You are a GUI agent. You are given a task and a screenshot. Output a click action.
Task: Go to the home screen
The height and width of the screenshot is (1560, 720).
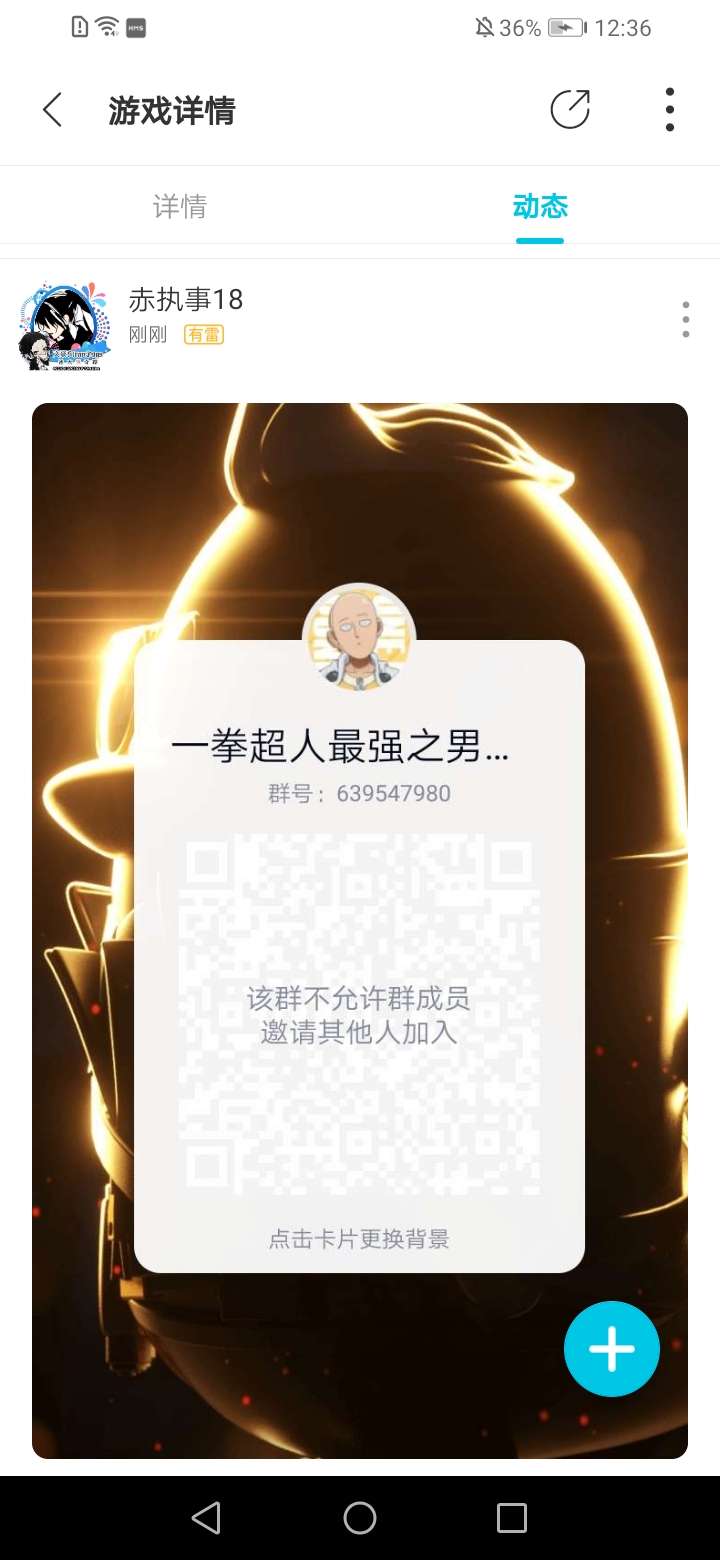coord(360,1518)
